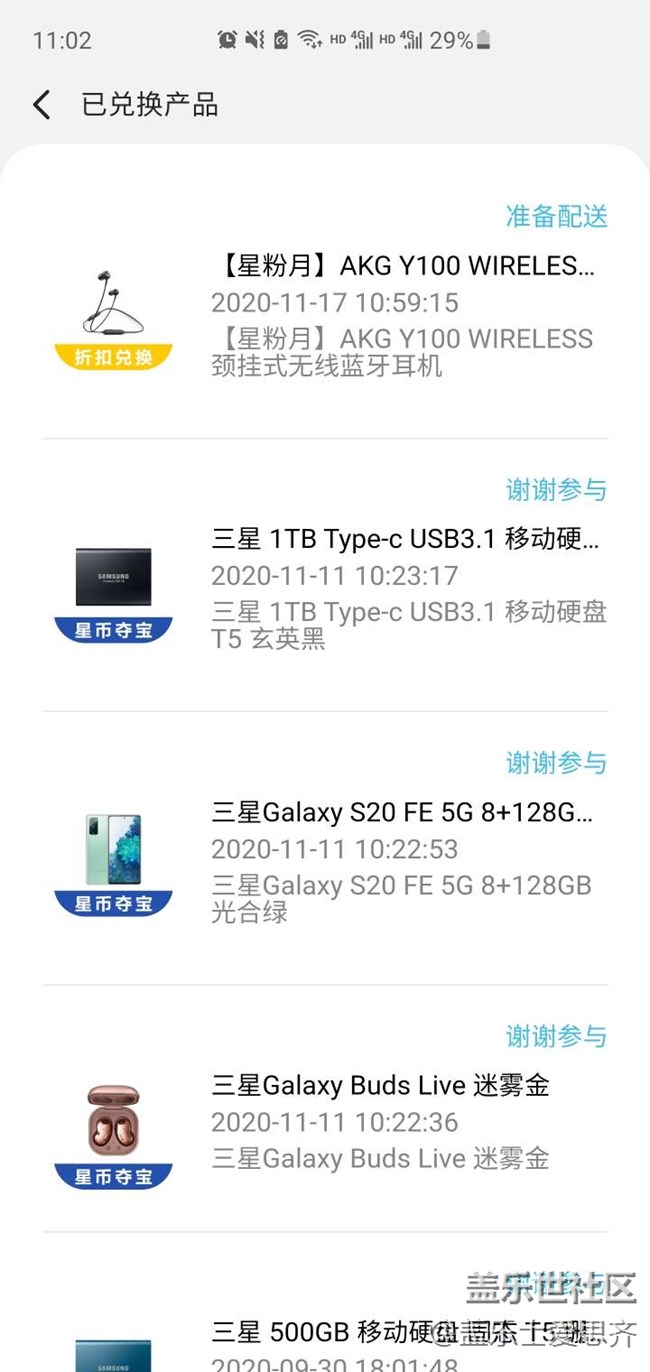Viewport: 650px width, 1372px height.
Task: Go back from the 已兑换产品 page
Action: click(42, 105)
